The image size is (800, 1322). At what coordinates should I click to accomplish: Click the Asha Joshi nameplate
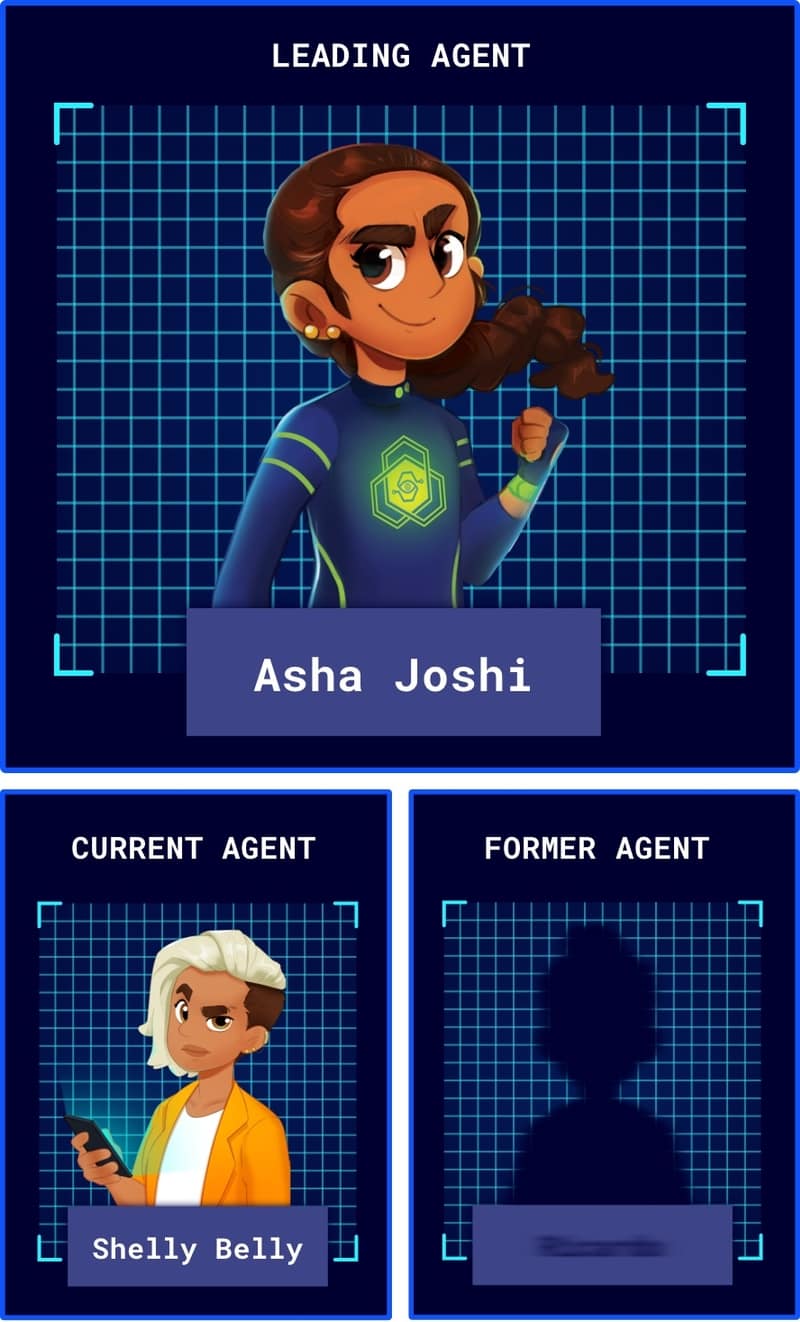[x=396, y=674]
